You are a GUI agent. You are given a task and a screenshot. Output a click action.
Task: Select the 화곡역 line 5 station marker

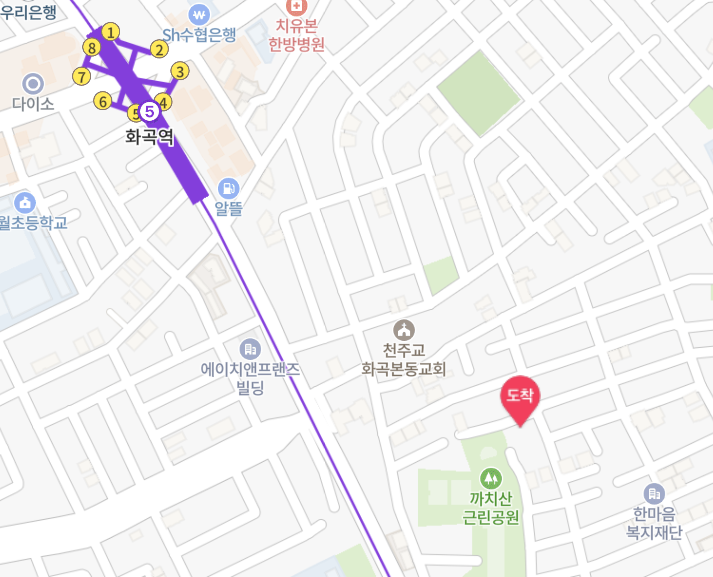pyautogui.click(x=149, y=111)
